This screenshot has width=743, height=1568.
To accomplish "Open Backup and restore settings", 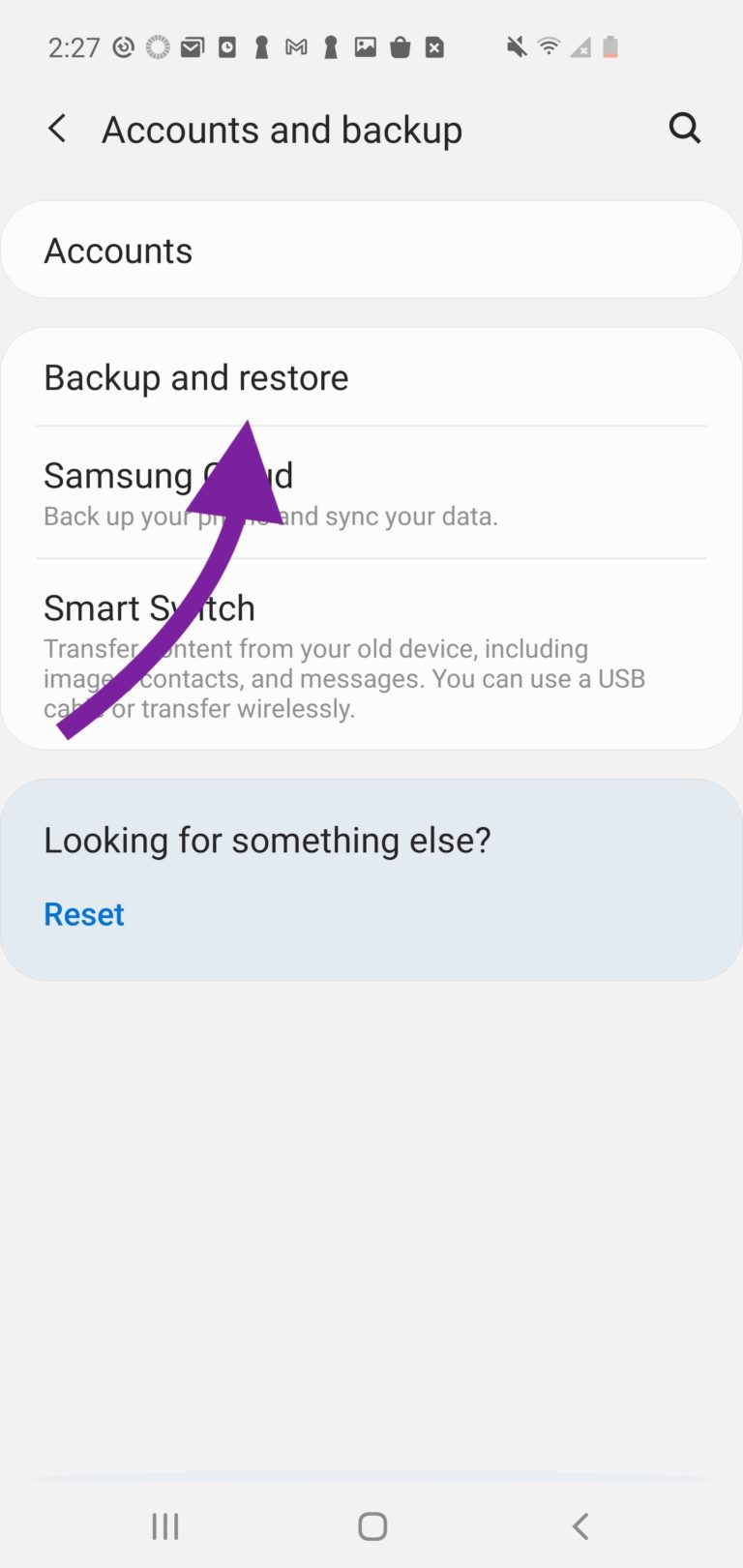I will [371, 377].
